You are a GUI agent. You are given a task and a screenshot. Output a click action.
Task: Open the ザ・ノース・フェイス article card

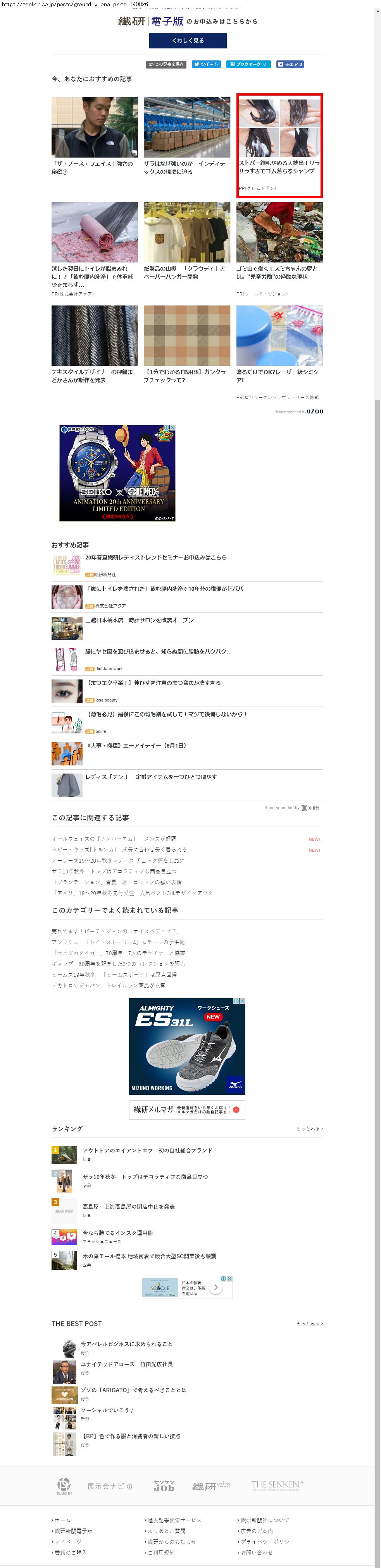click(95, 136)
